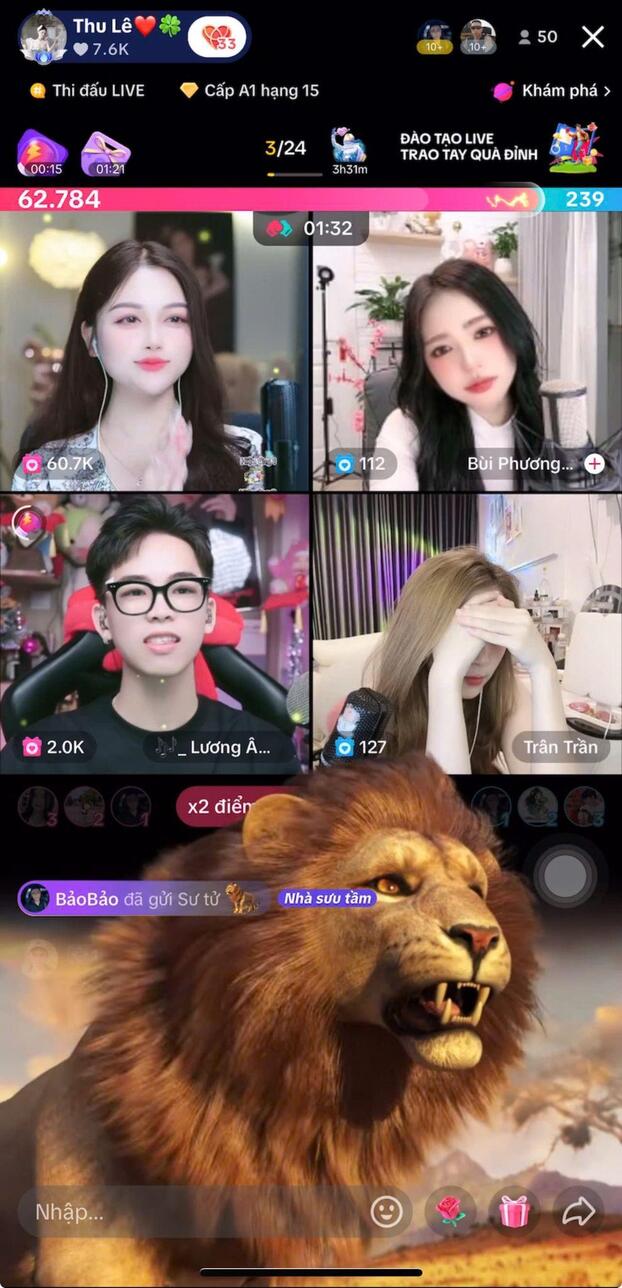Follow Bùi Phương with the plus icon

click(x=594, y=464)
